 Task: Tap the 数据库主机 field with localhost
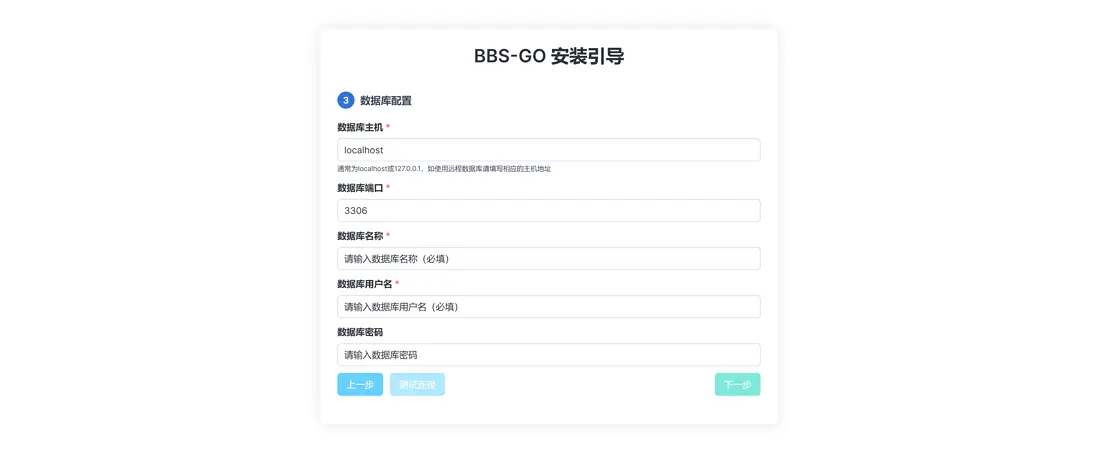(548, 150)
